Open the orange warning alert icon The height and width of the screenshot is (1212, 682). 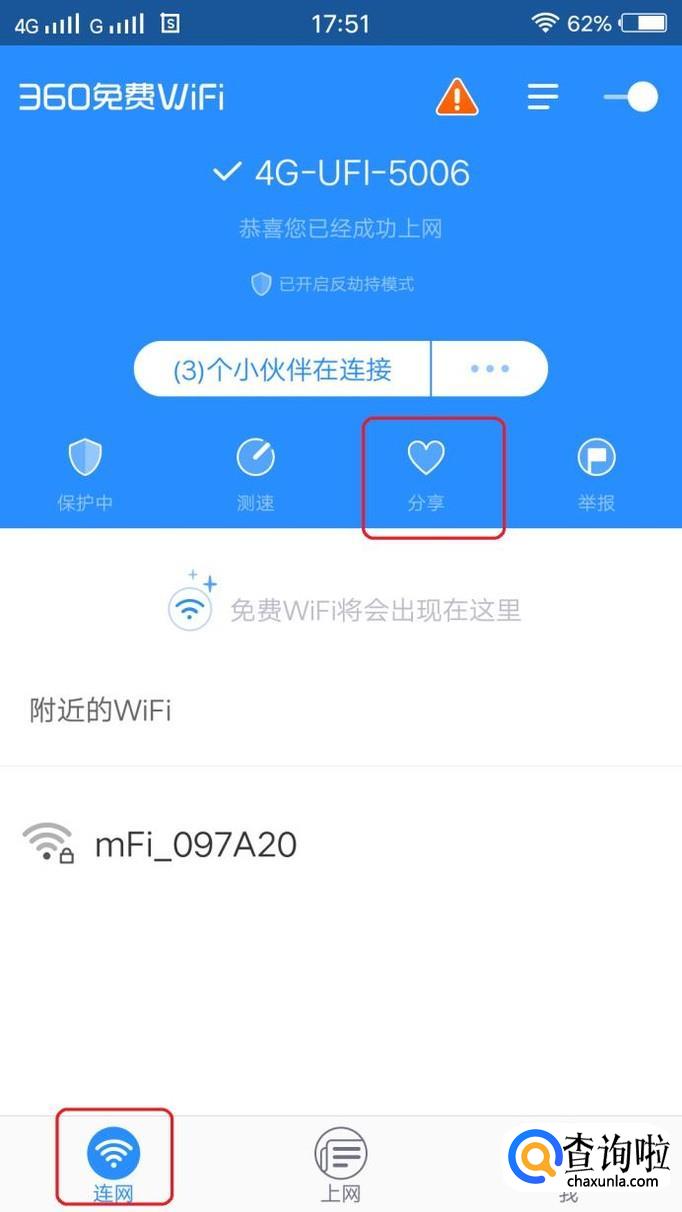point(457,97)
